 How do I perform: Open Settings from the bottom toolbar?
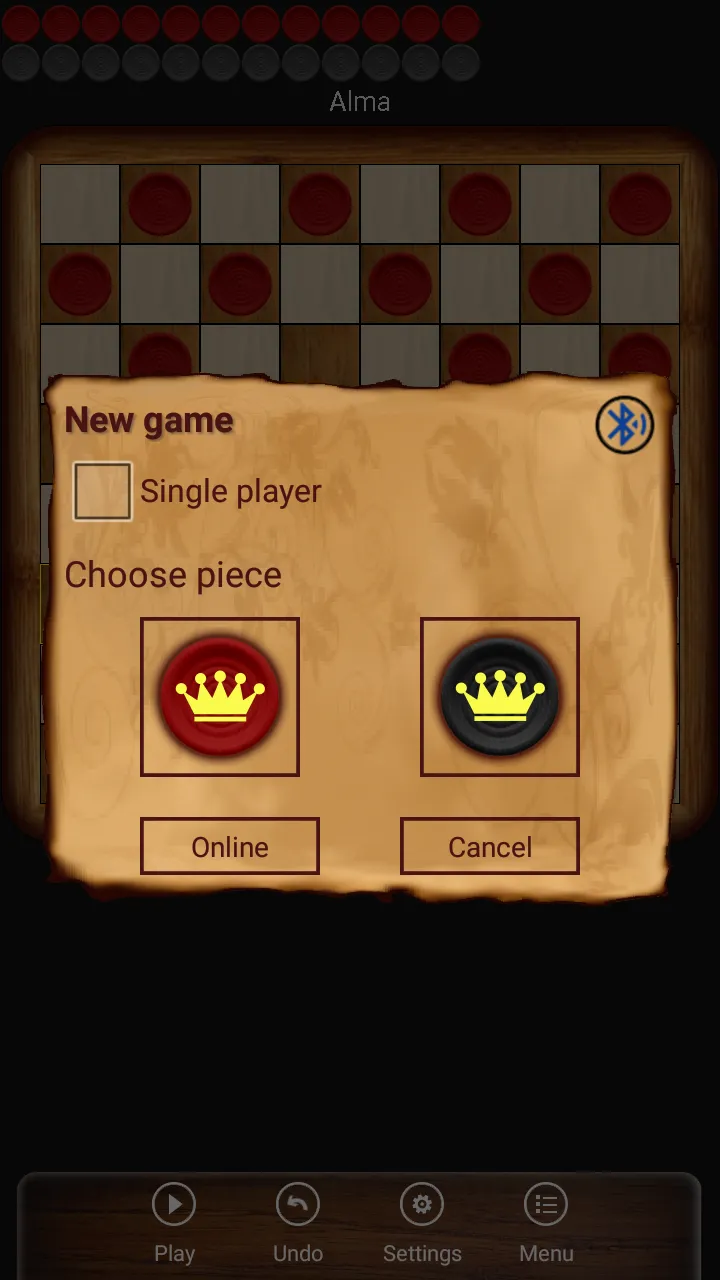coord(422,1222)
